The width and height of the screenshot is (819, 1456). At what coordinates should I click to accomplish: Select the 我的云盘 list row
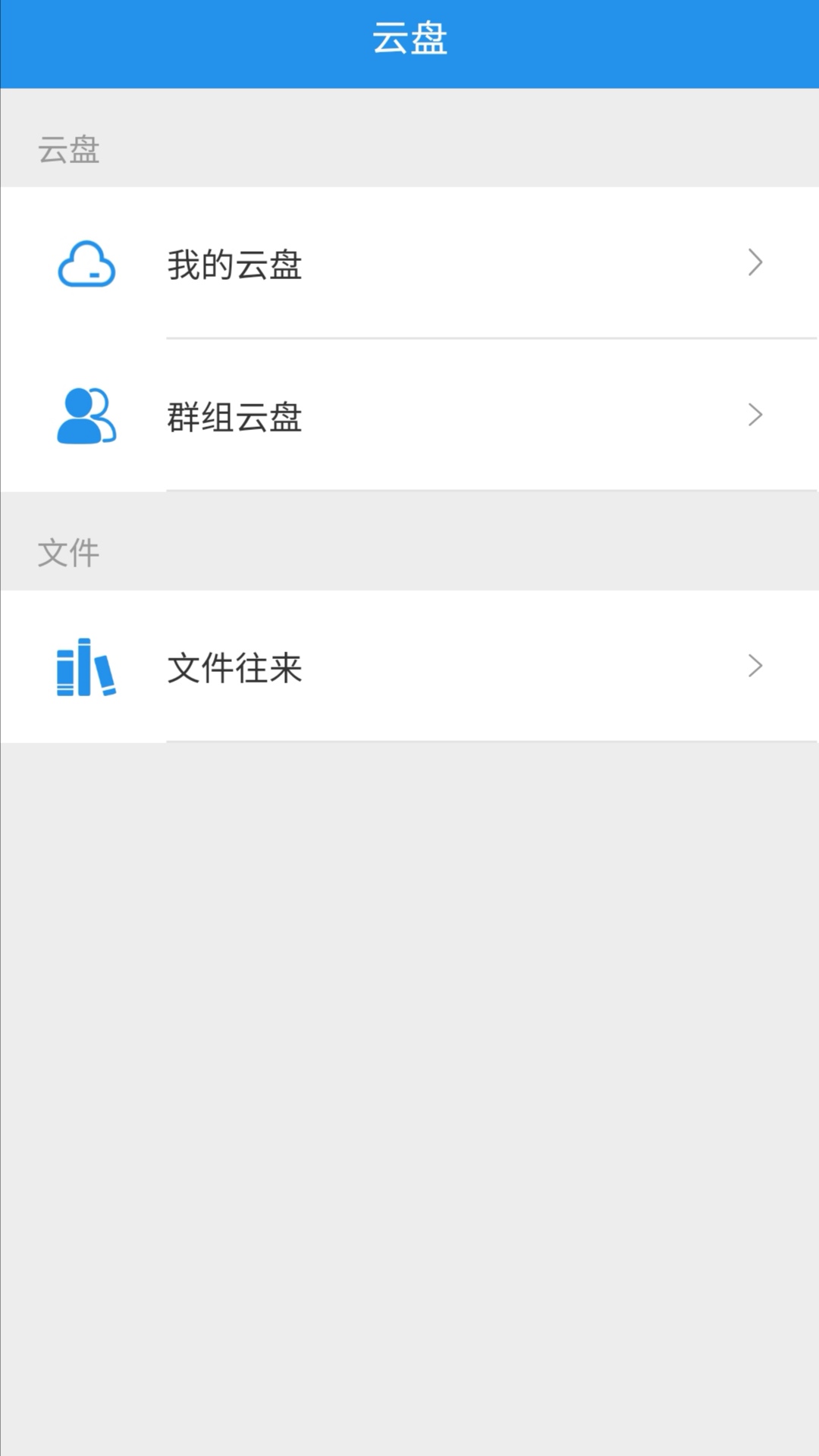pos(409,264)
